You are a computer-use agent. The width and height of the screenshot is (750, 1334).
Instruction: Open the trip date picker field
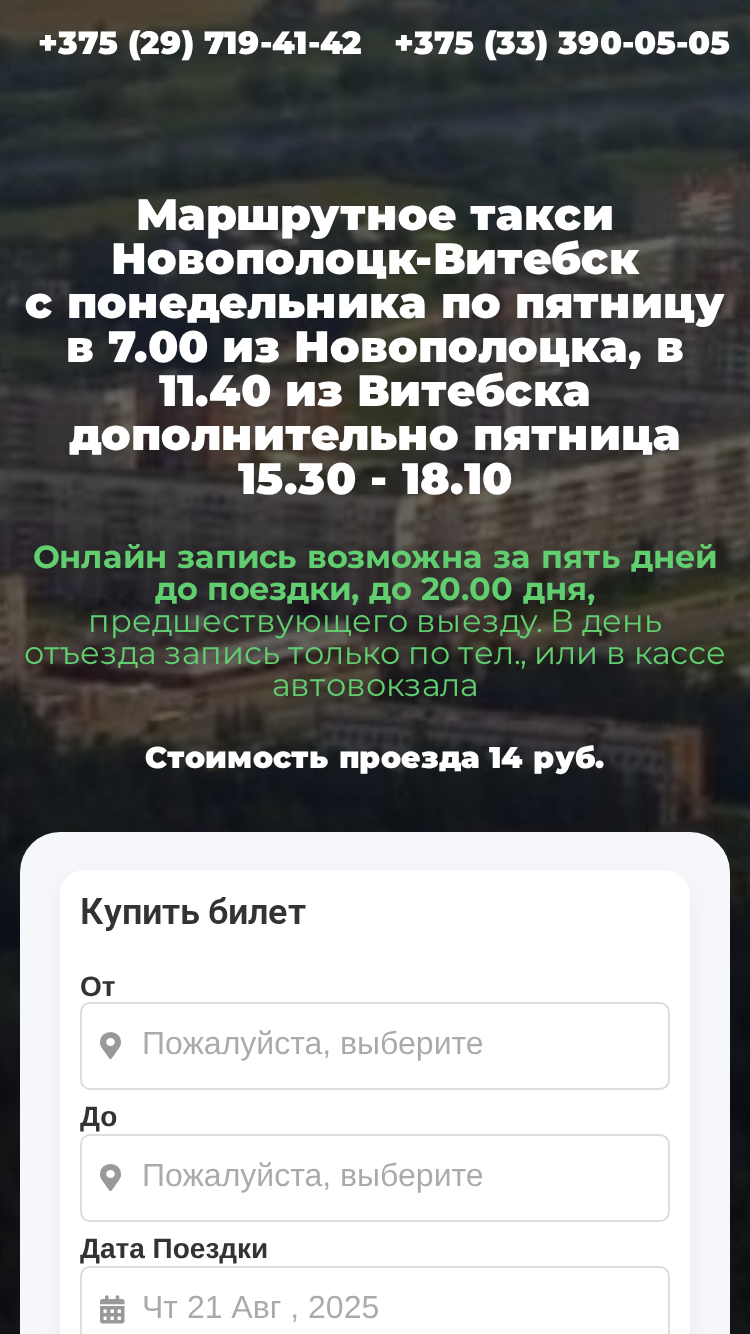[375, 1302]
